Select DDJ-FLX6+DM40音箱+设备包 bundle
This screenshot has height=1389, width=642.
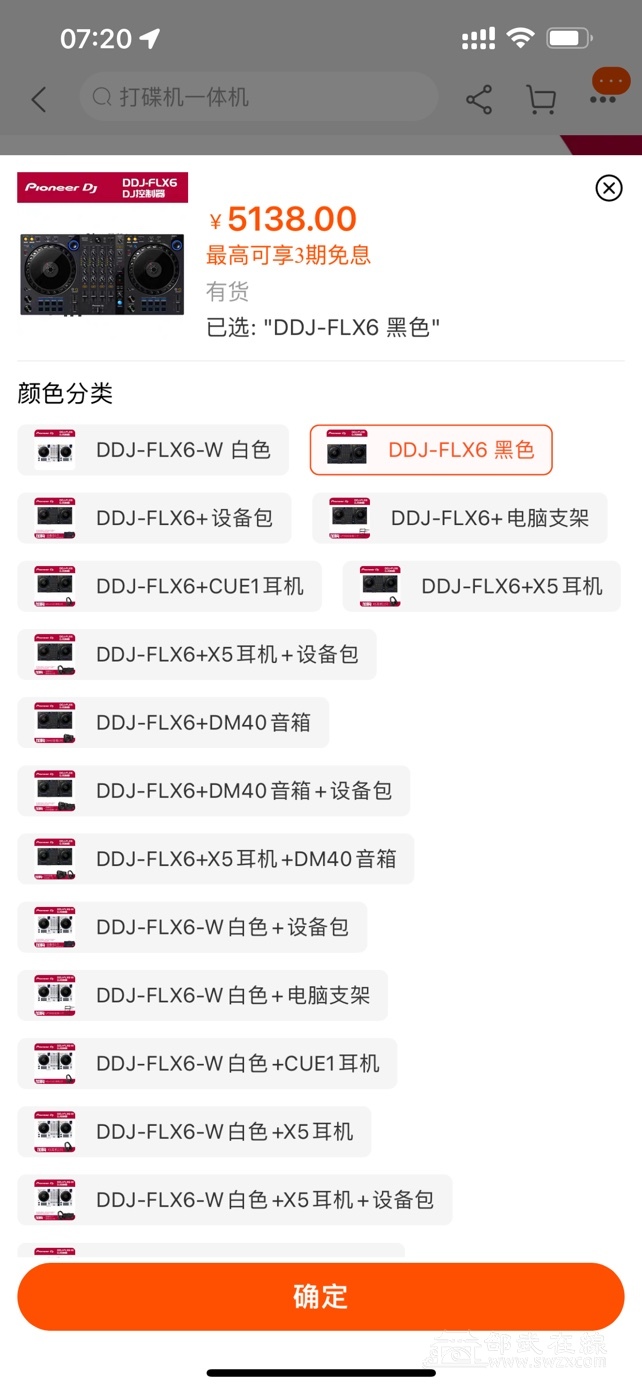pyautogui.click(x=213, y=790)
